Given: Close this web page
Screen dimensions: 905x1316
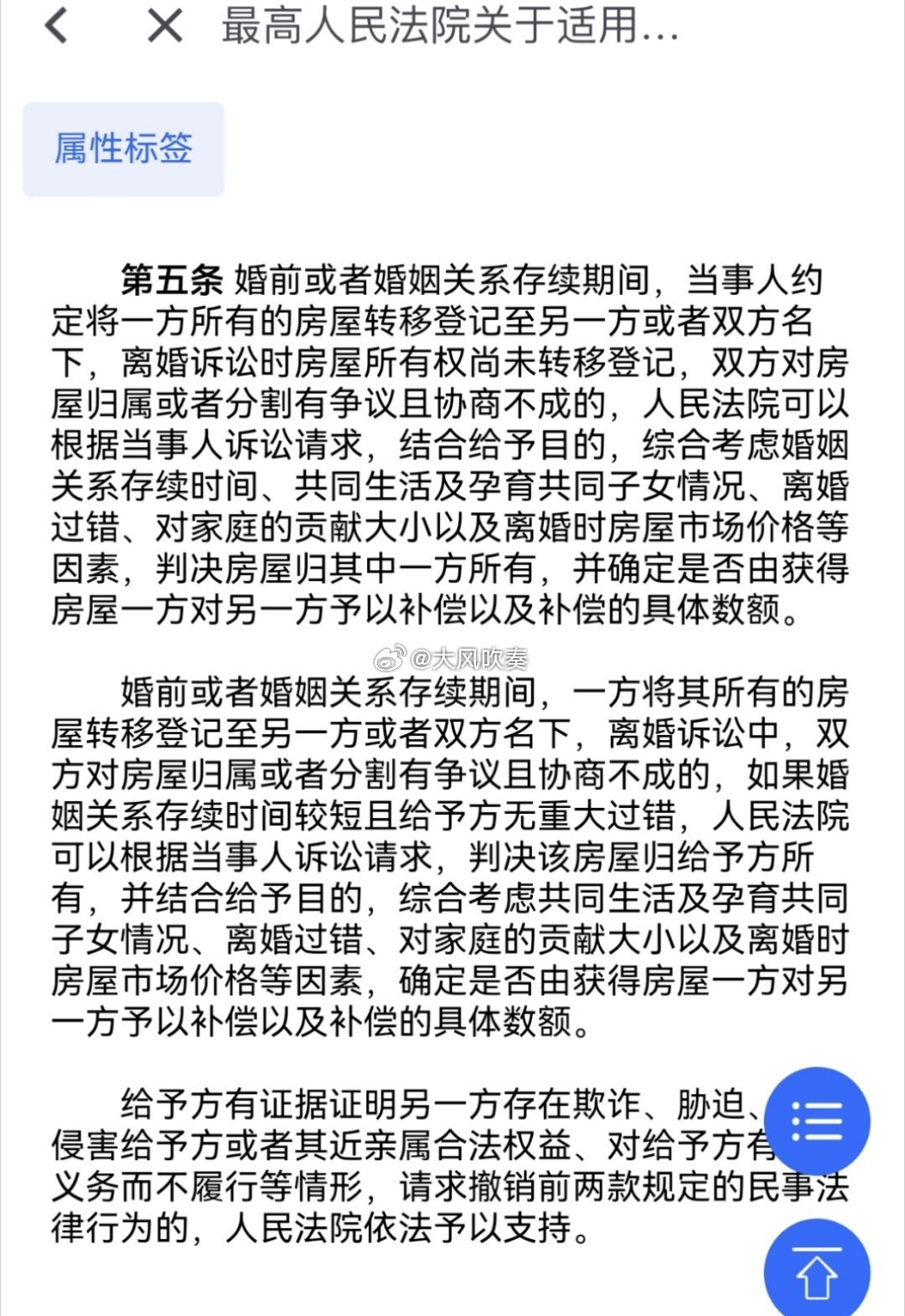Looking at the screenshot, I should tap(164, 26).
